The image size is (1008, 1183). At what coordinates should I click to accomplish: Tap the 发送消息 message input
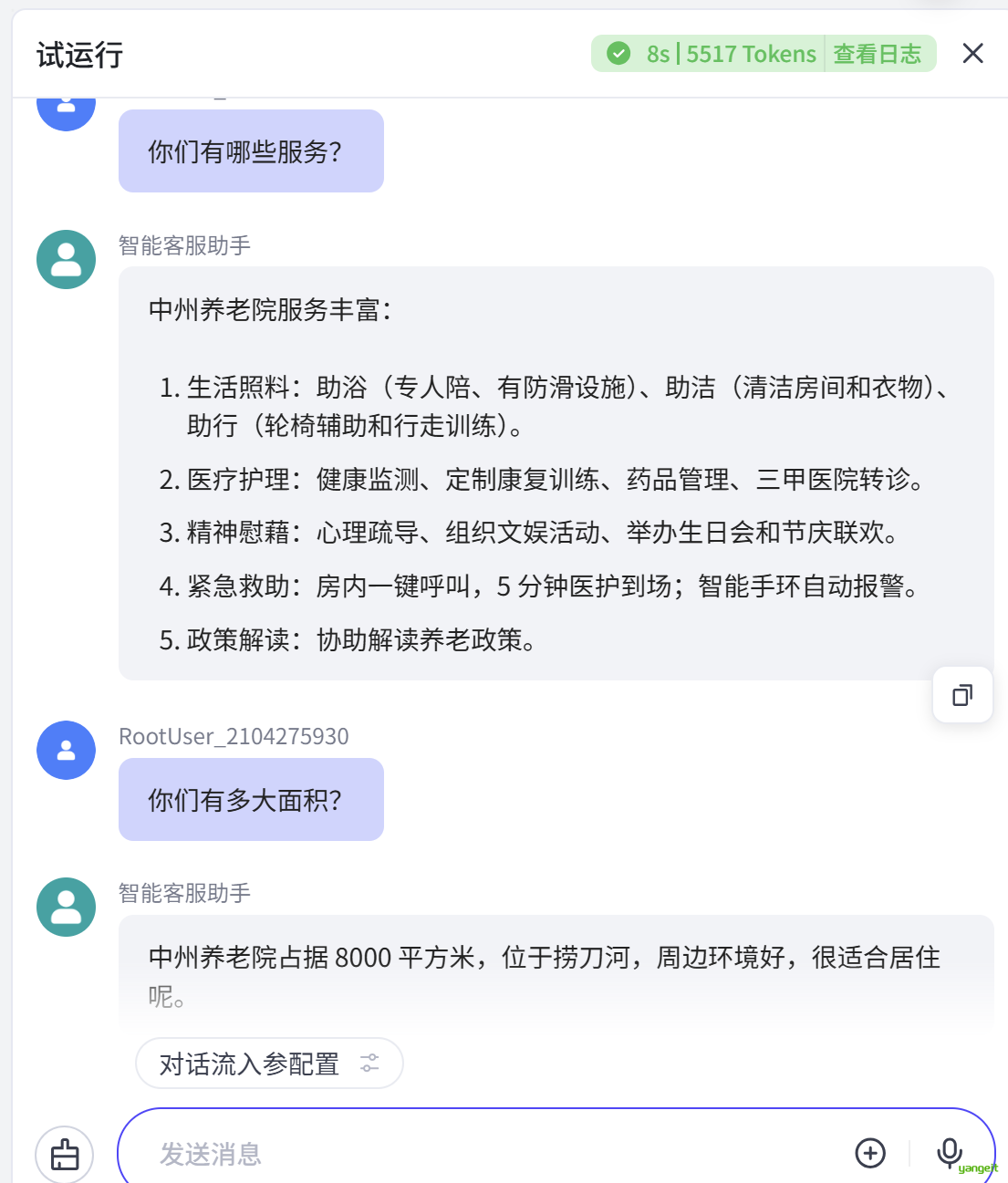(x=493, y=1154)
